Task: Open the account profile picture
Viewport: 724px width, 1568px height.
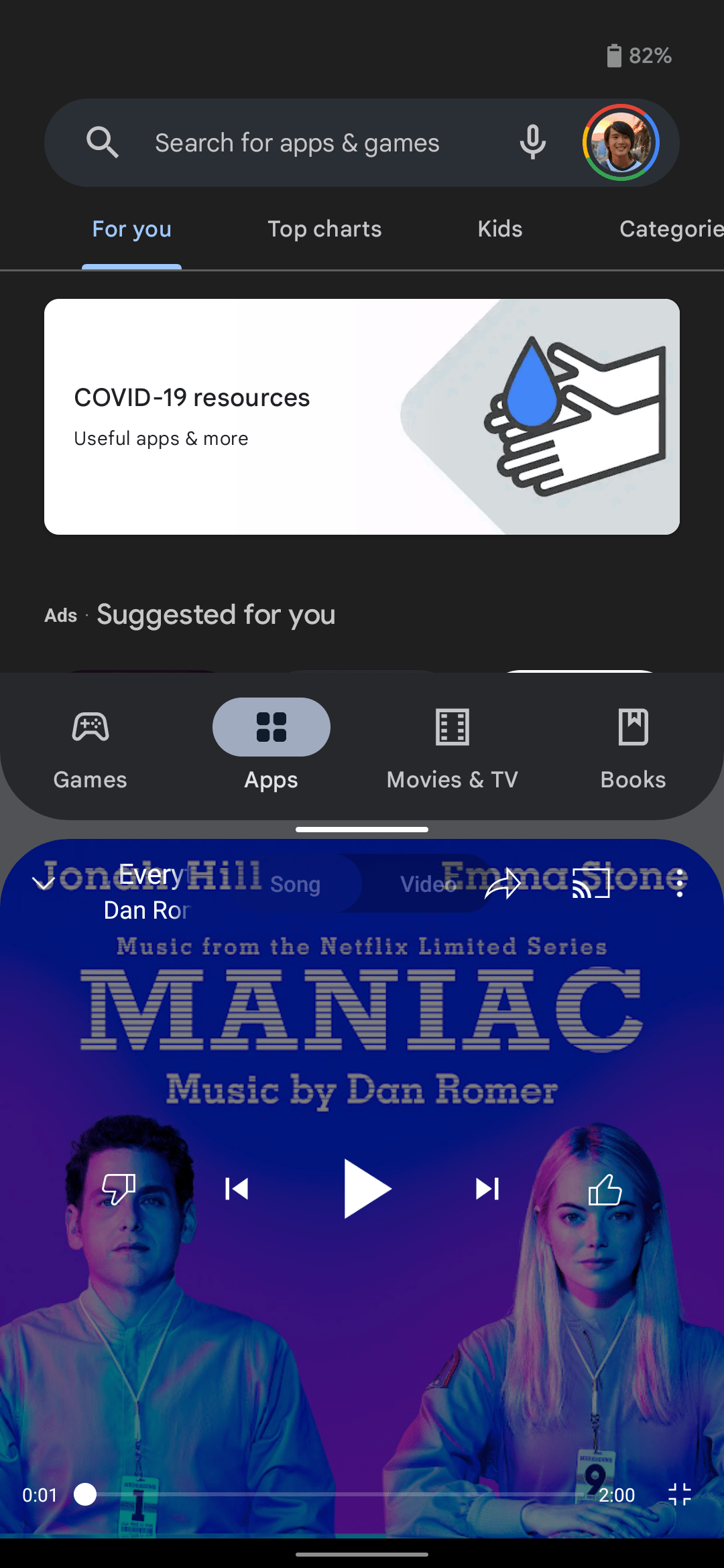Action: (x=621, y=143)
